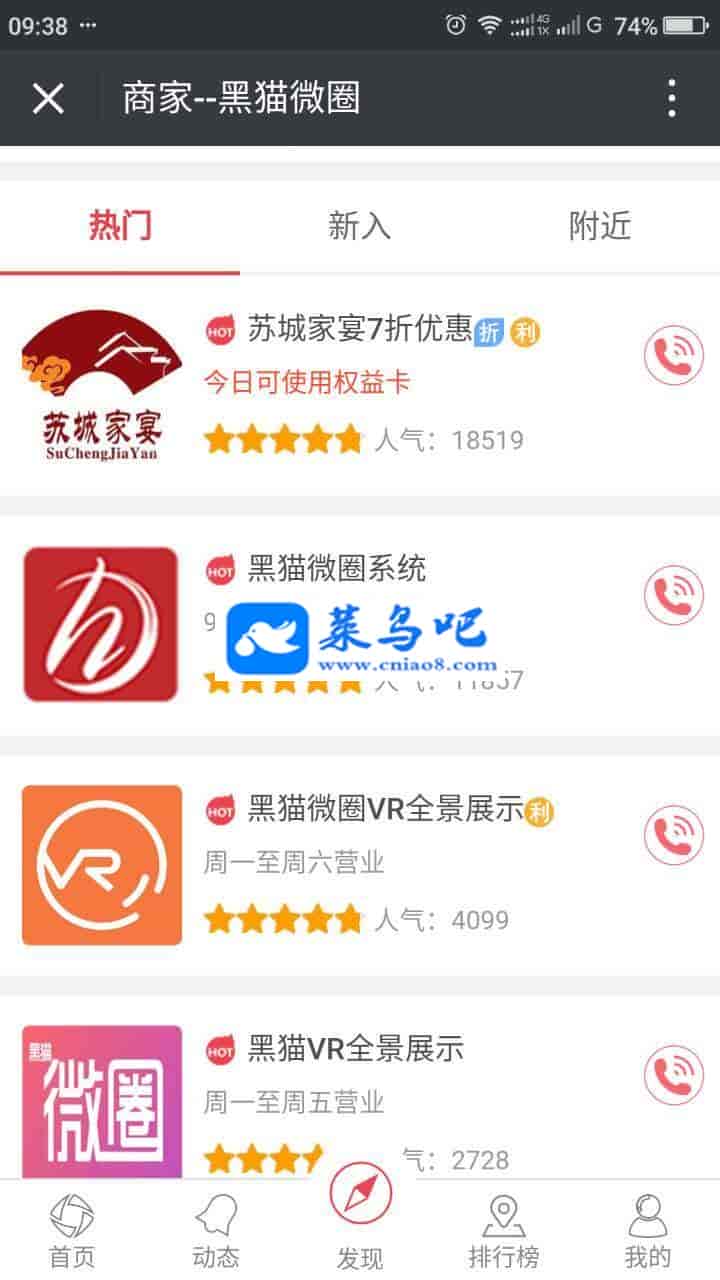Show merchants under the 附近 tab
The height and width of the screenshot is (1280, 720).
pos(600,226)
